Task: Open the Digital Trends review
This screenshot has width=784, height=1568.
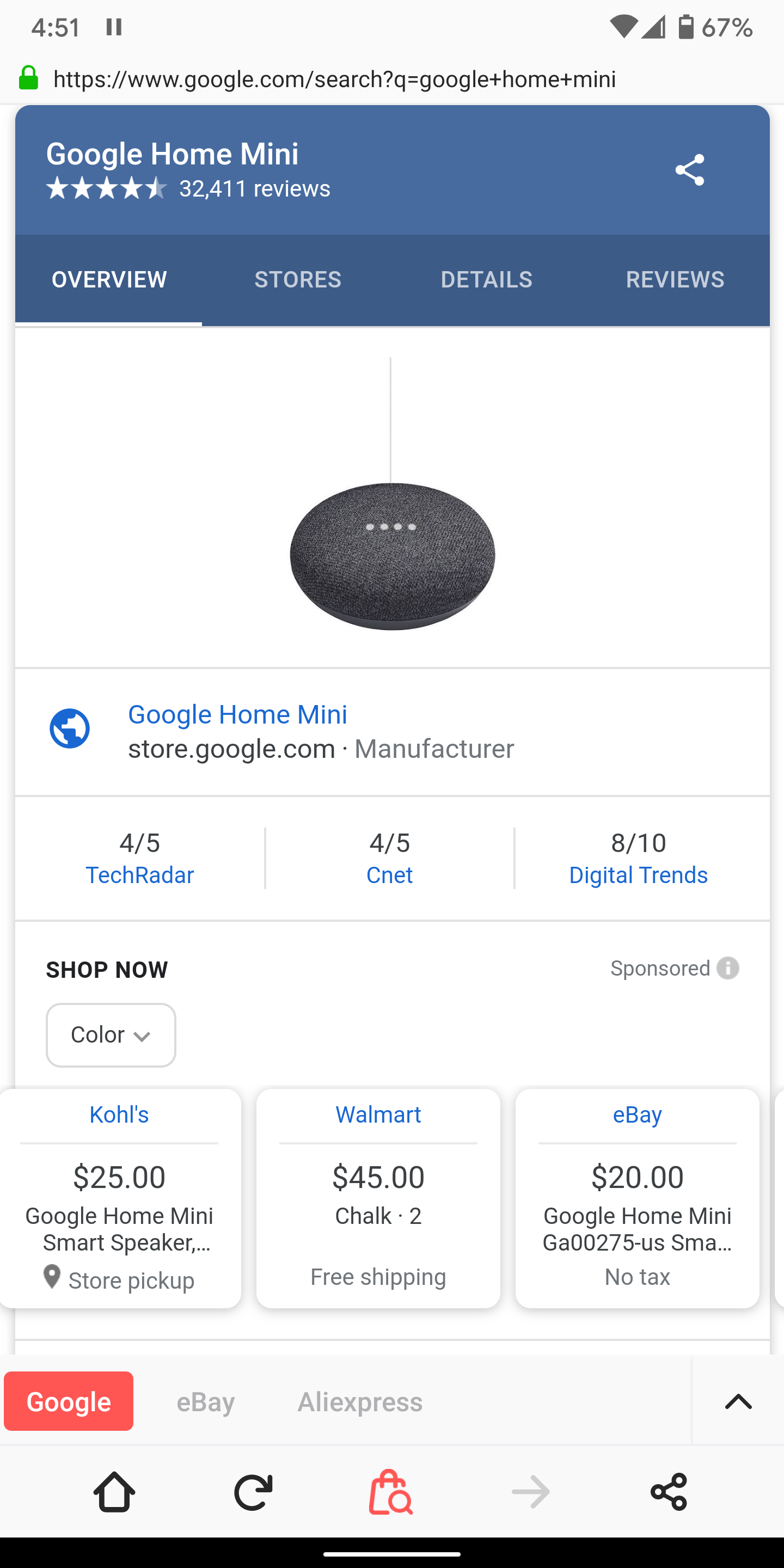Action: [638, 875]
